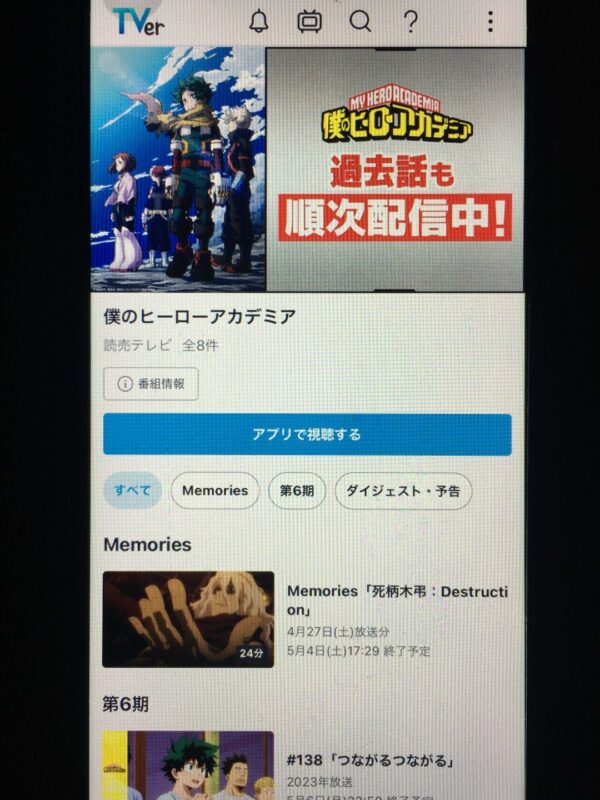Open the notifications bell
Screen dimensions: 600x800
click(259, 21)
